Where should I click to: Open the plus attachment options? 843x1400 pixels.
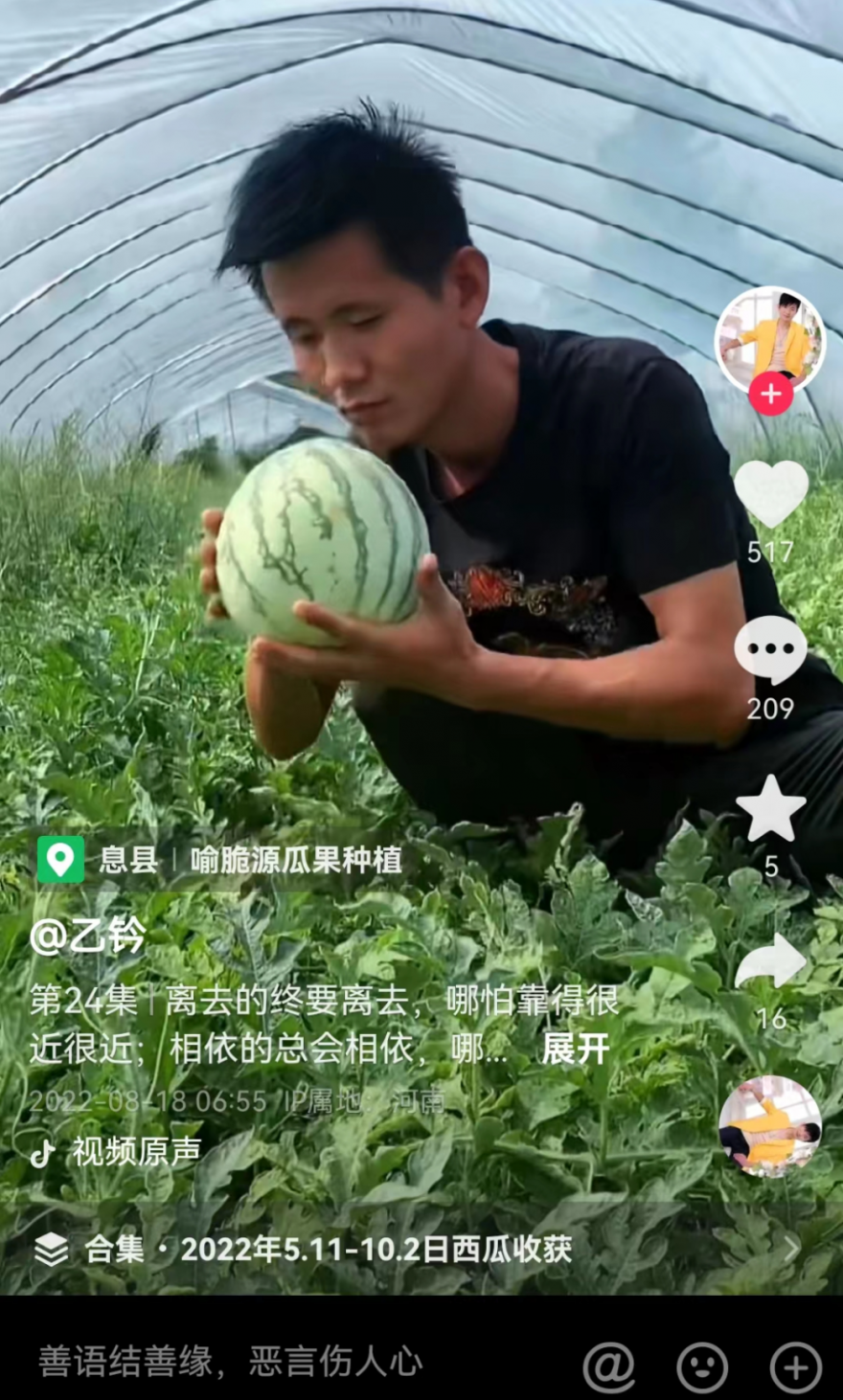(795, 1366)
